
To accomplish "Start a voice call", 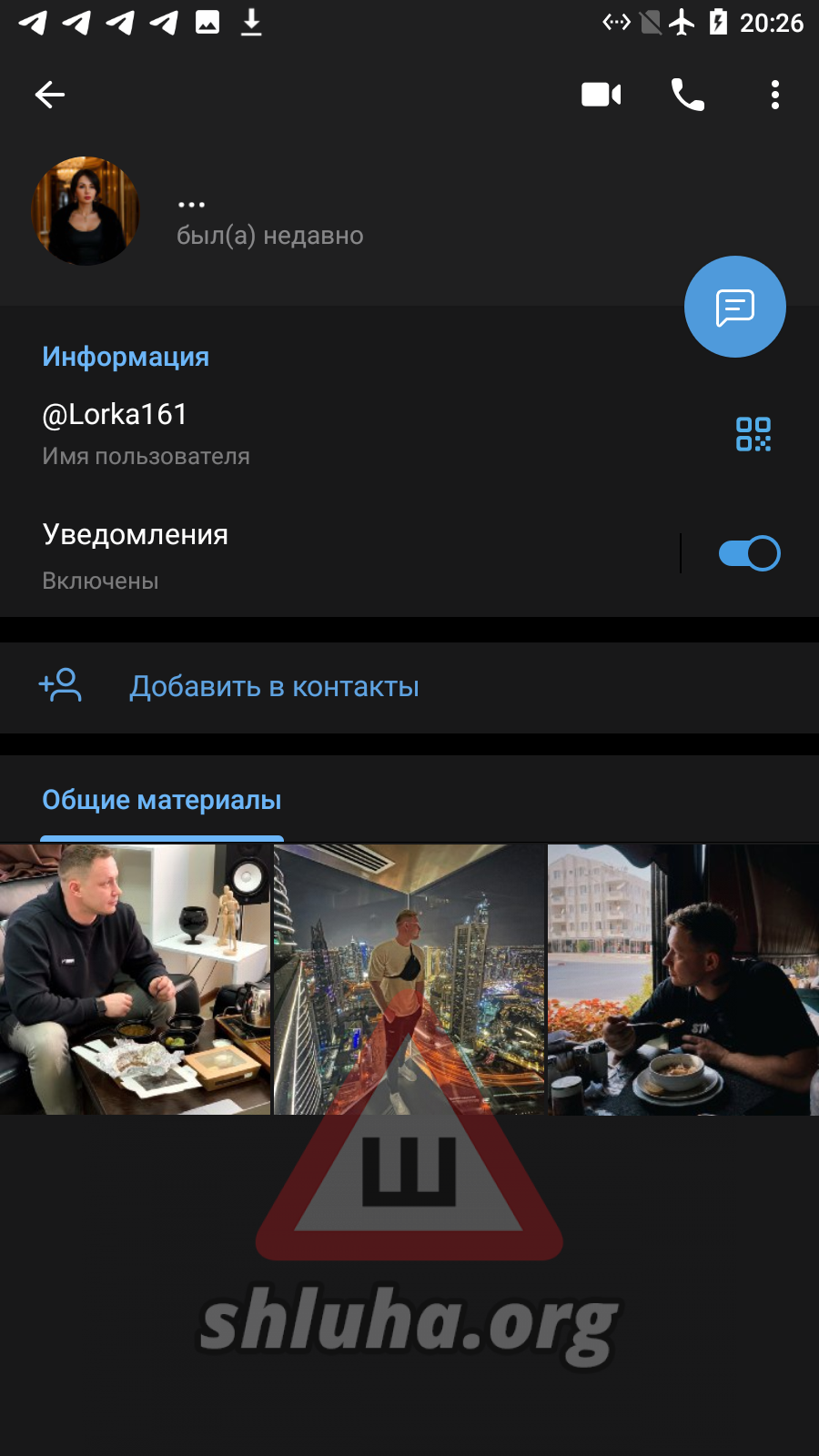I will coord(688,95).
